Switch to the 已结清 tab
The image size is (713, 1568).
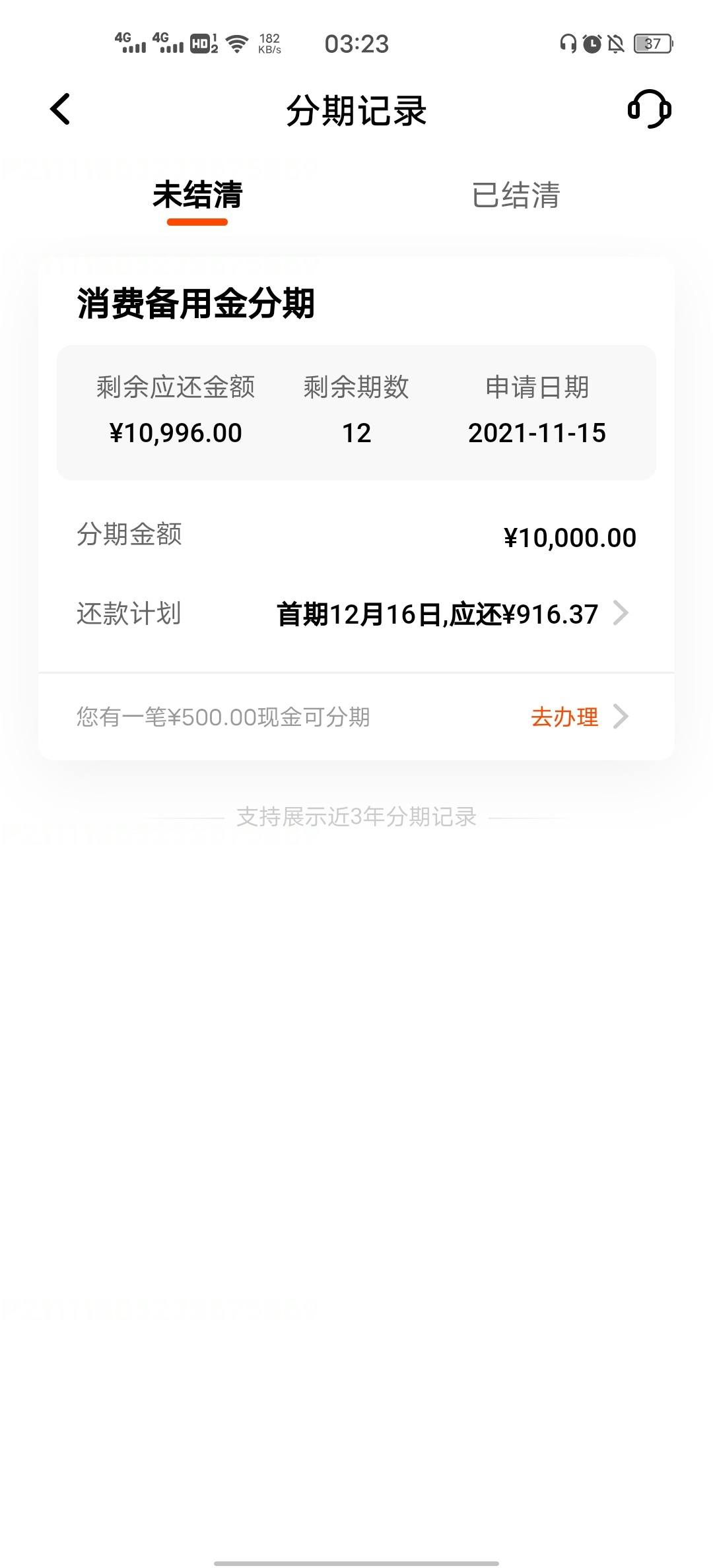pos(516,195)
